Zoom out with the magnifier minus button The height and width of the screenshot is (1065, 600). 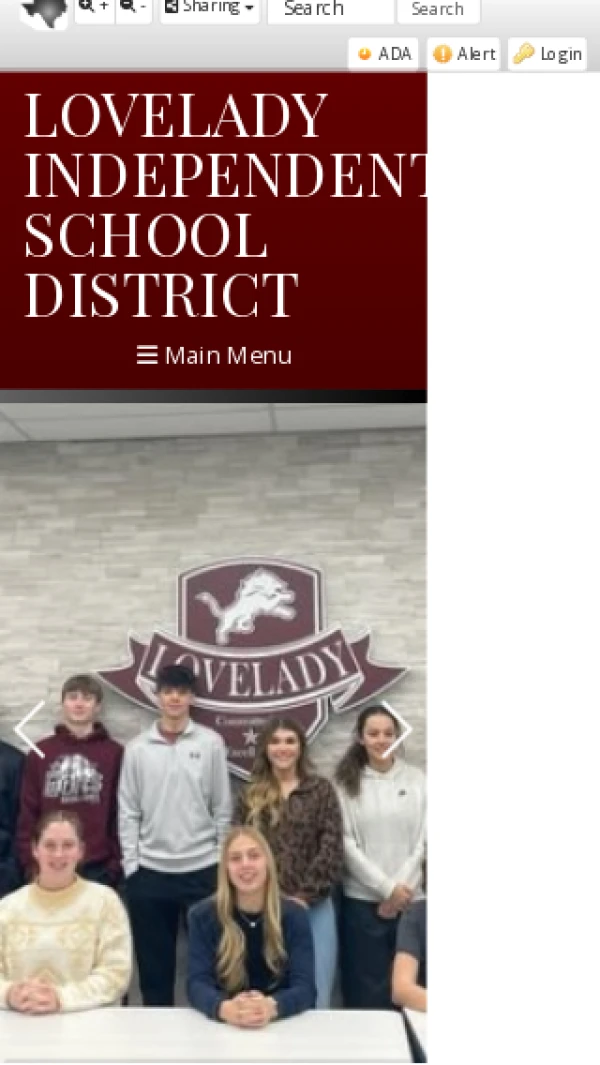(133, 8)
